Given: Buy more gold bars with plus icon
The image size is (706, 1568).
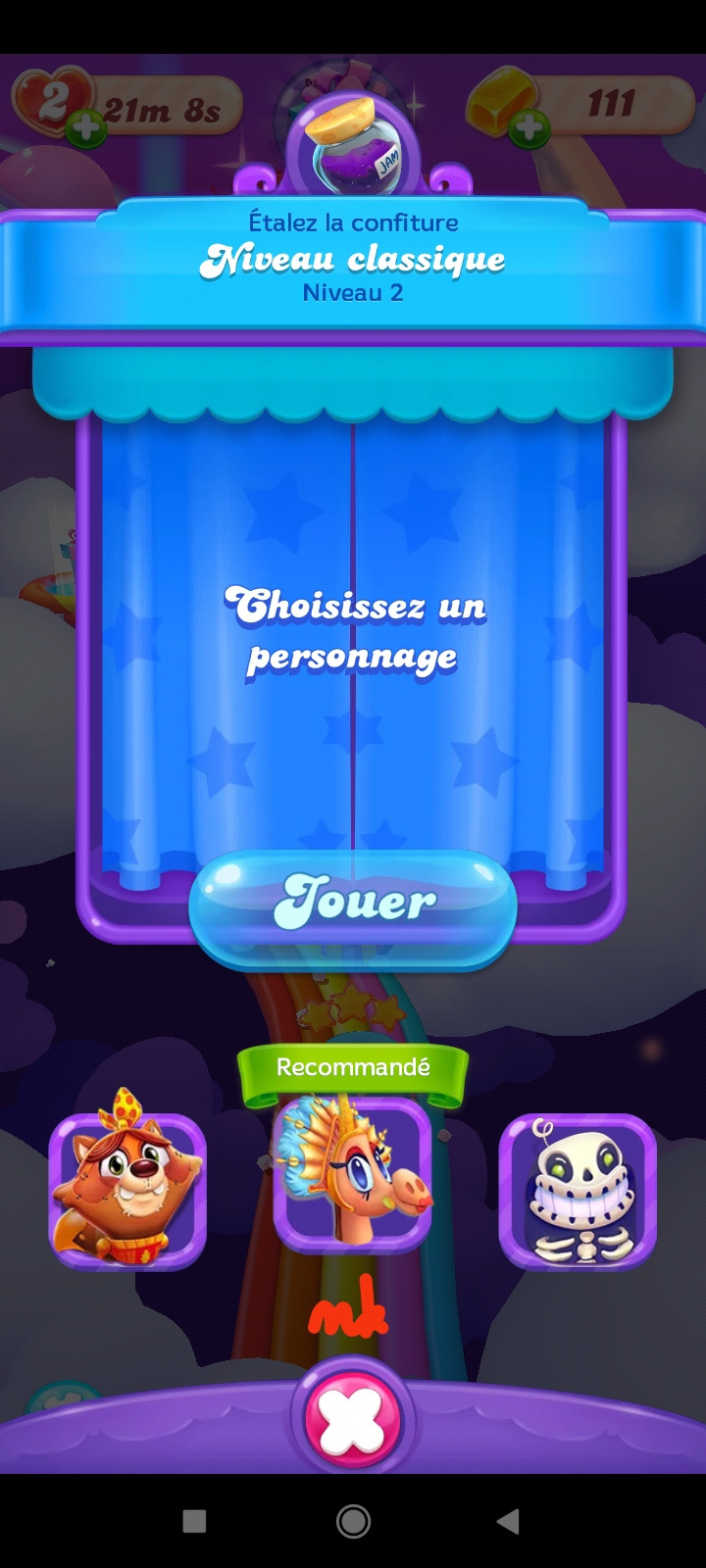Looking at the screenshot, I should 529,128.
